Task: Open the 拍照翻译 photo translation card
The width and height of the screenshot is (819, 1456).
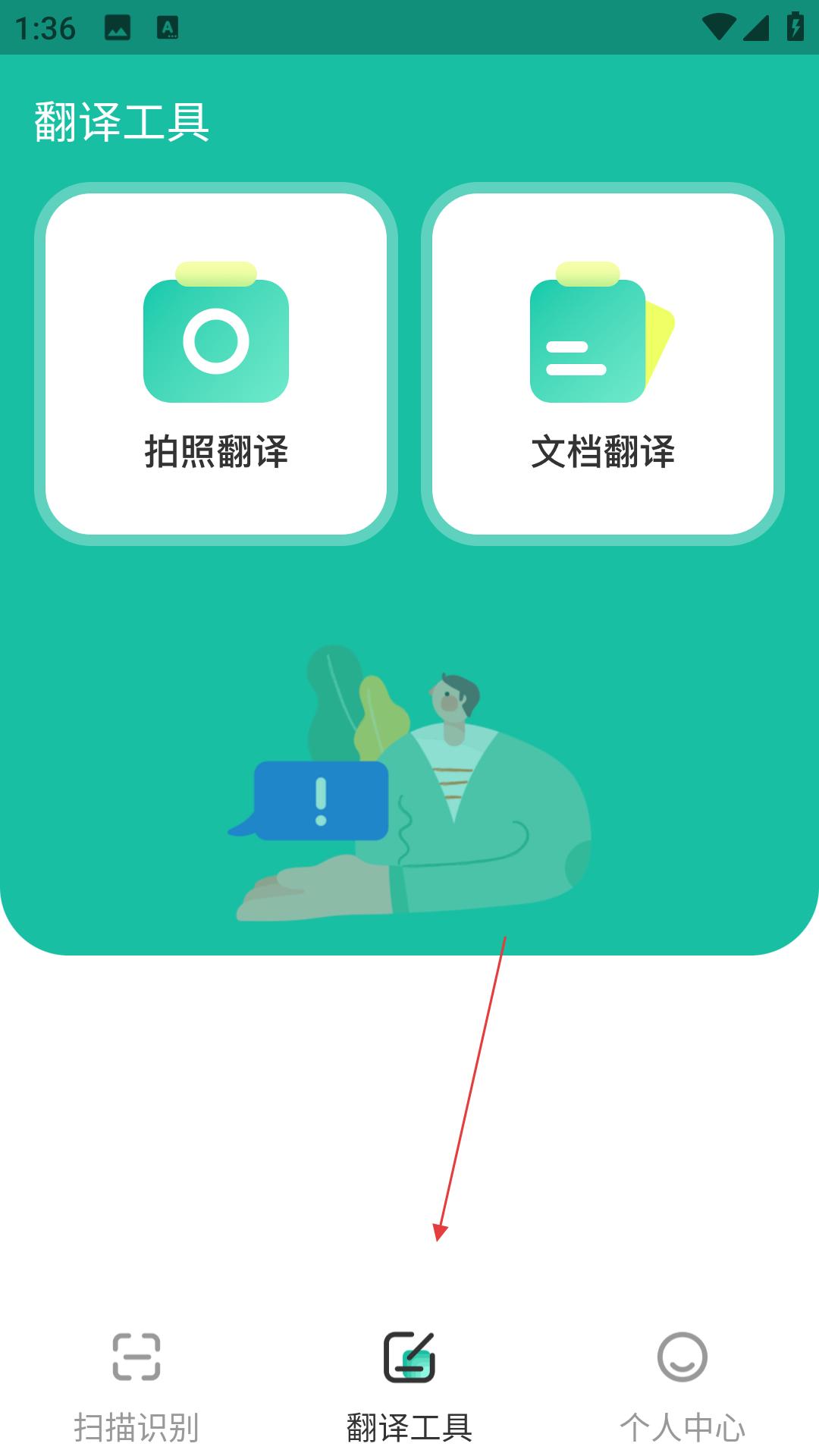Action: pyautogui.click(x=216, y=364)
